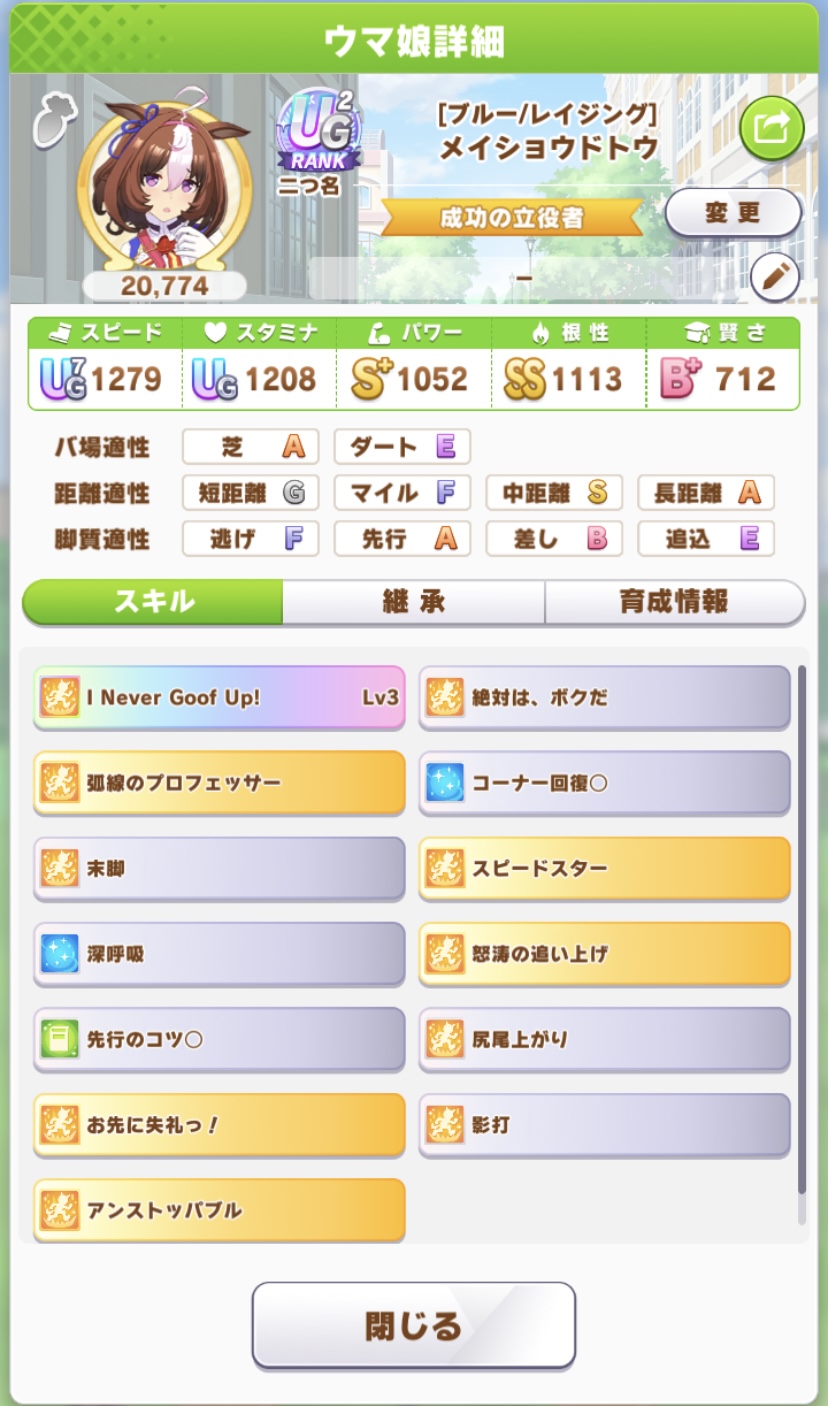Screen dimensions: 828x1406
Task: Switch to the 育成情報 tab
Action: pos(674,602)
